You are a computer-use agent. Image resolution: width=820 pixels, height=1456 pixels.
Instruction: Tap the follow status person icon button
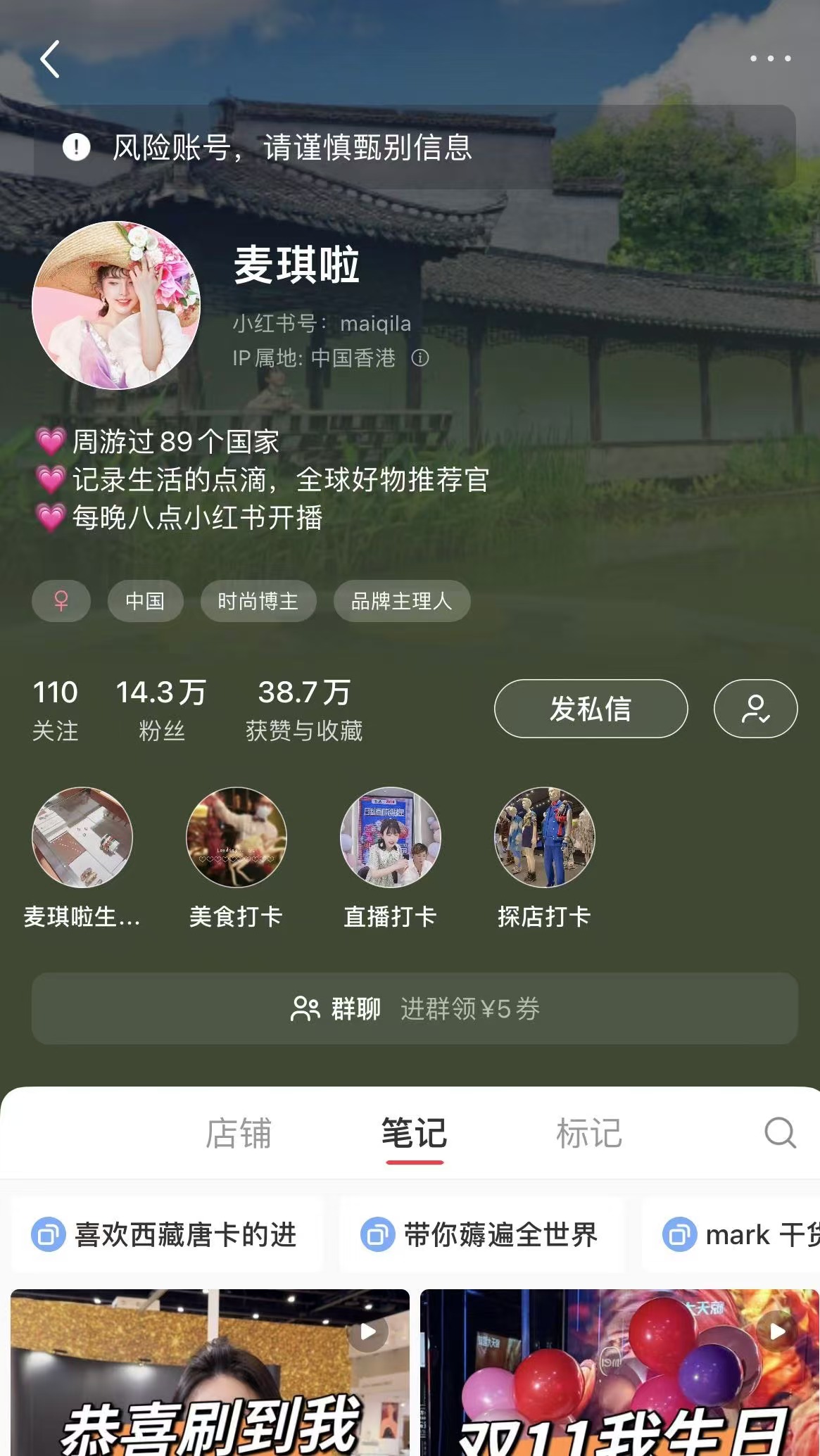tap(755, 709)
